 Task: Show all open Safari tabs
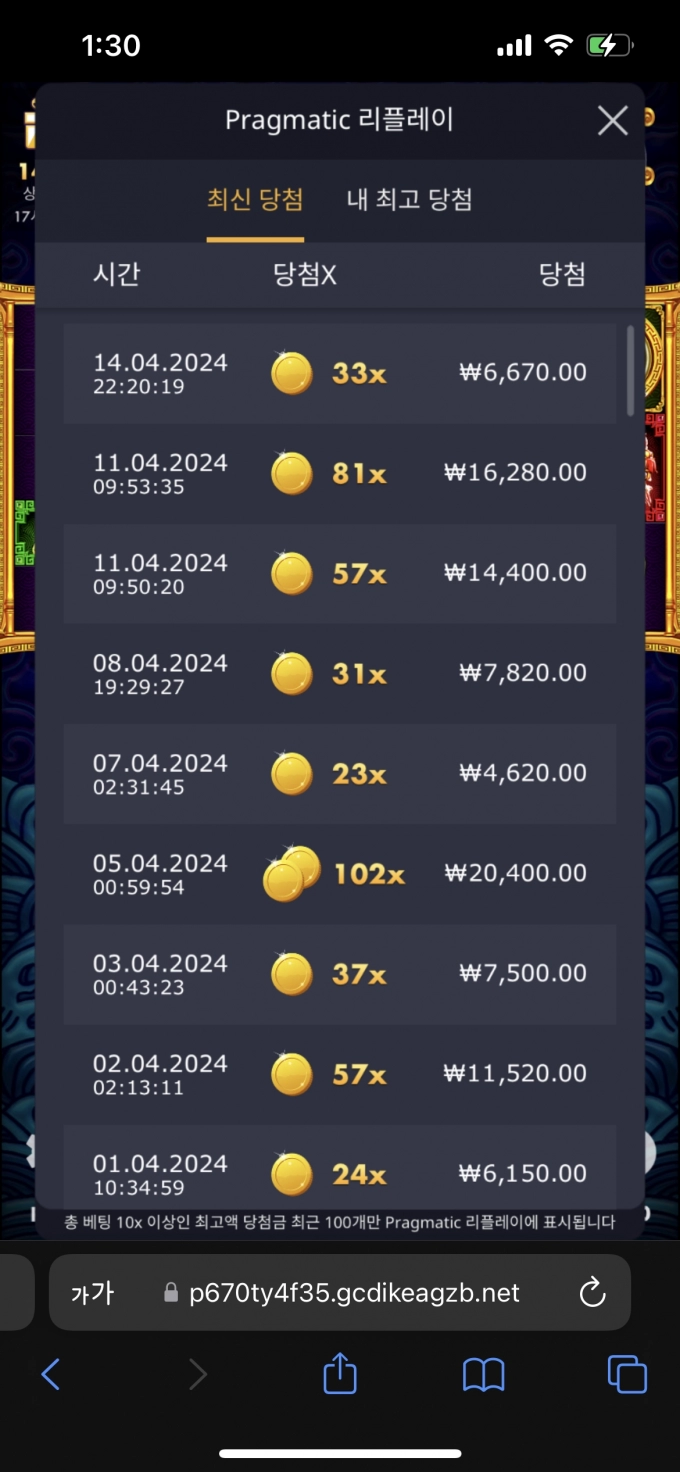click(x=627, y=1375)
